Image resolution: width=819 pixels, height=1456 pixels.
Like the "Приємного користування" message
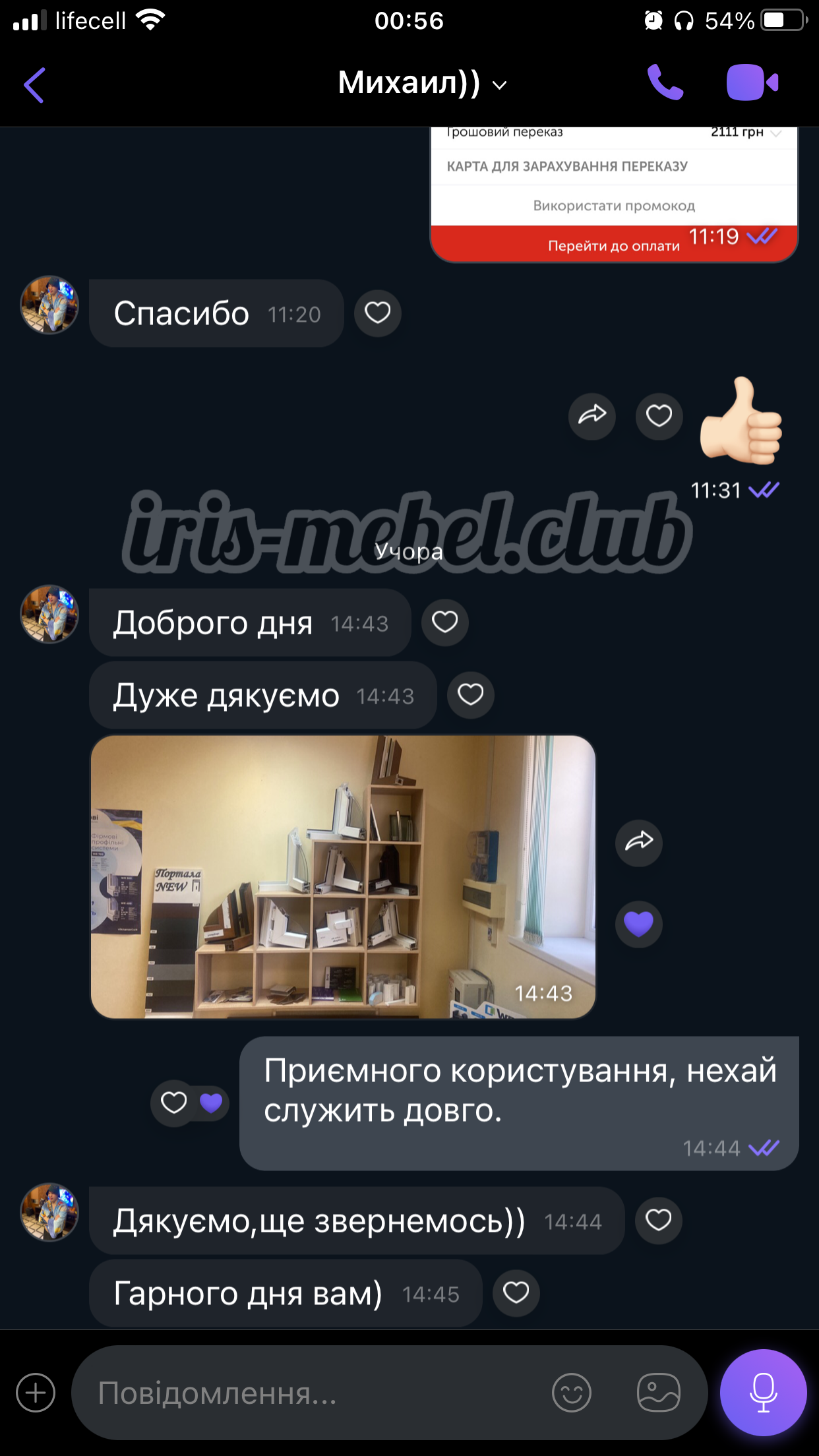[174, 1103]
